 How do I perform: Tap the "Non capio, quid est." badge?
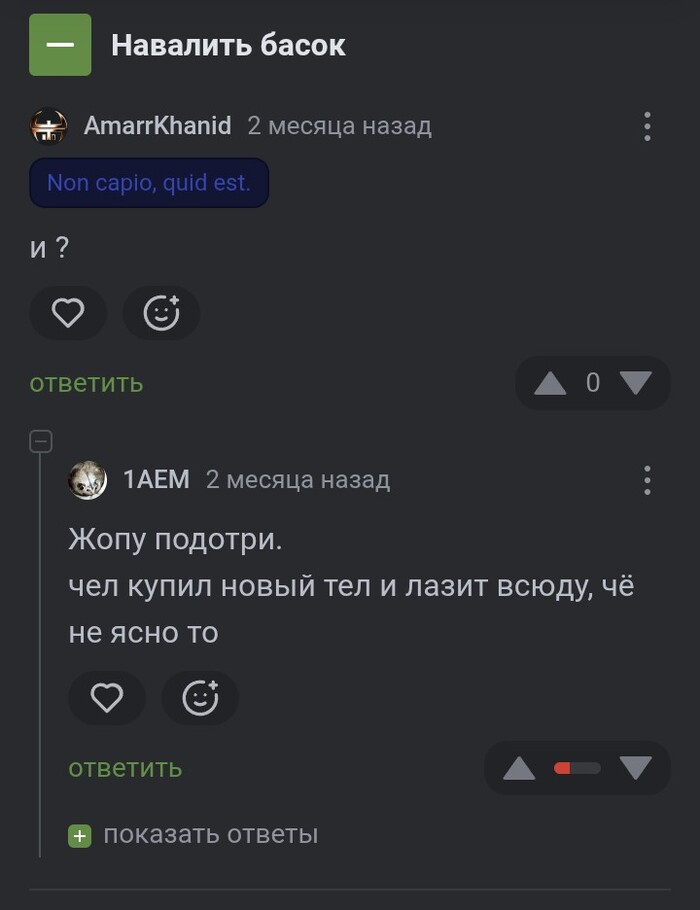coord(149,183)
